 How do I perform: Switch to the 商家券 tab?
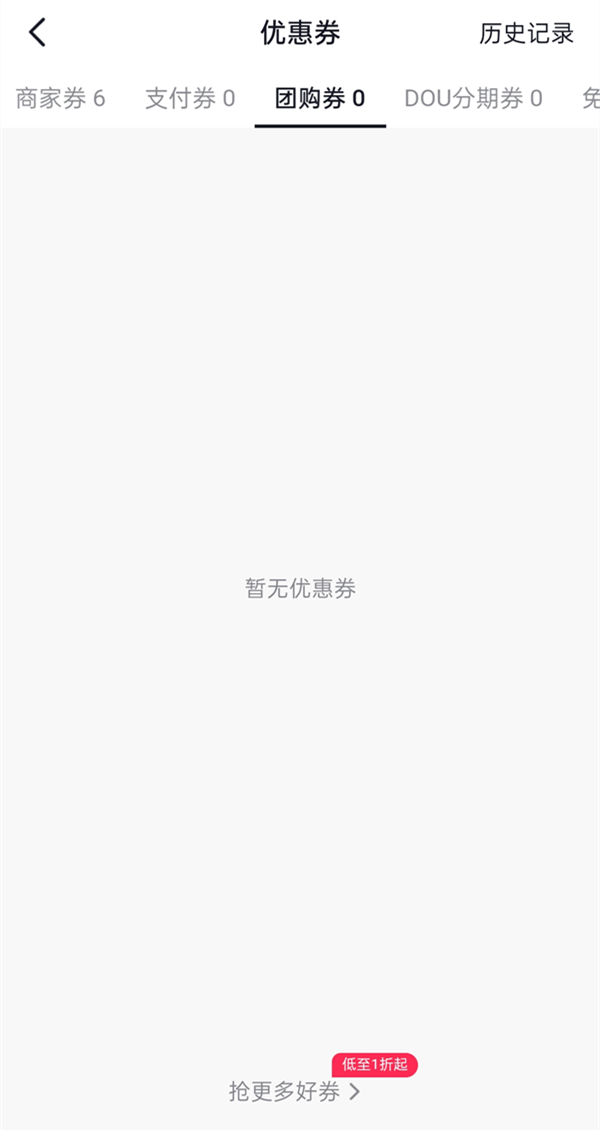tap(60, 98)
